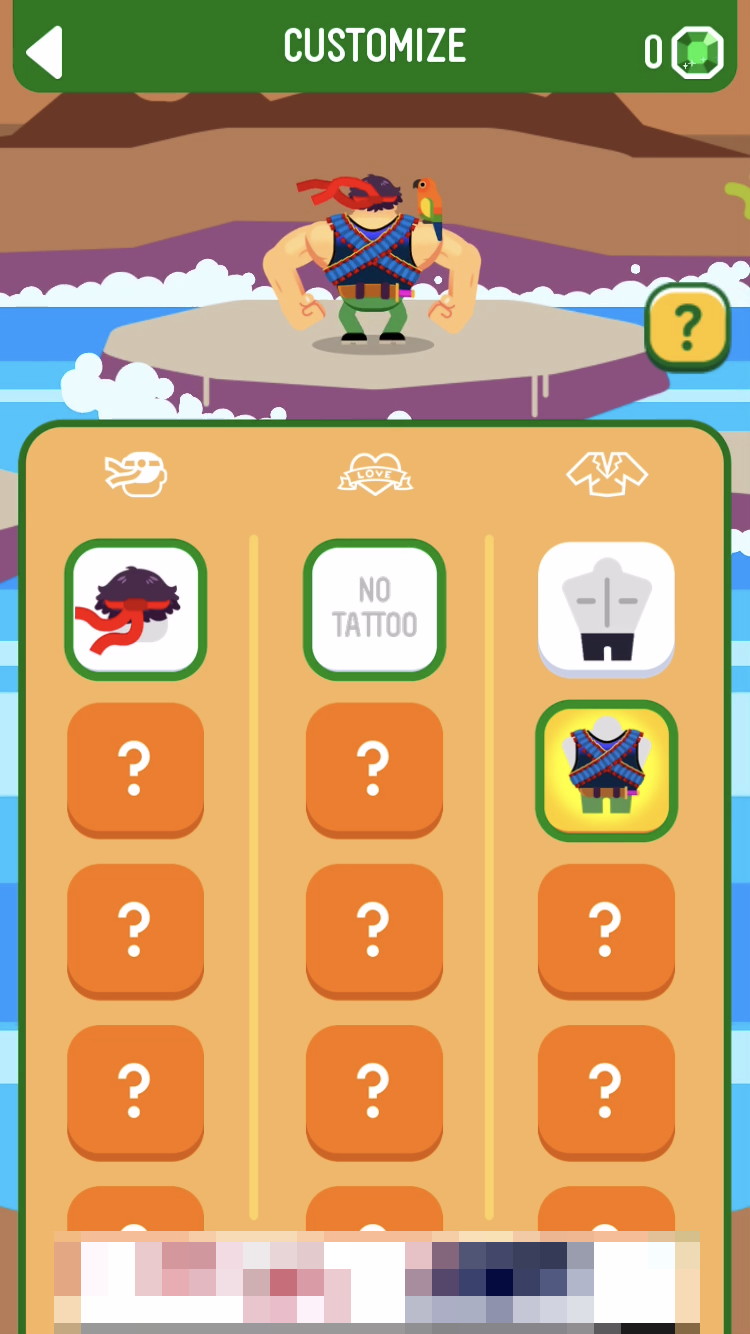Viewport: 750px width, 1334px height.
Task: Open the green gem currency counter
Action: [684, 51]
